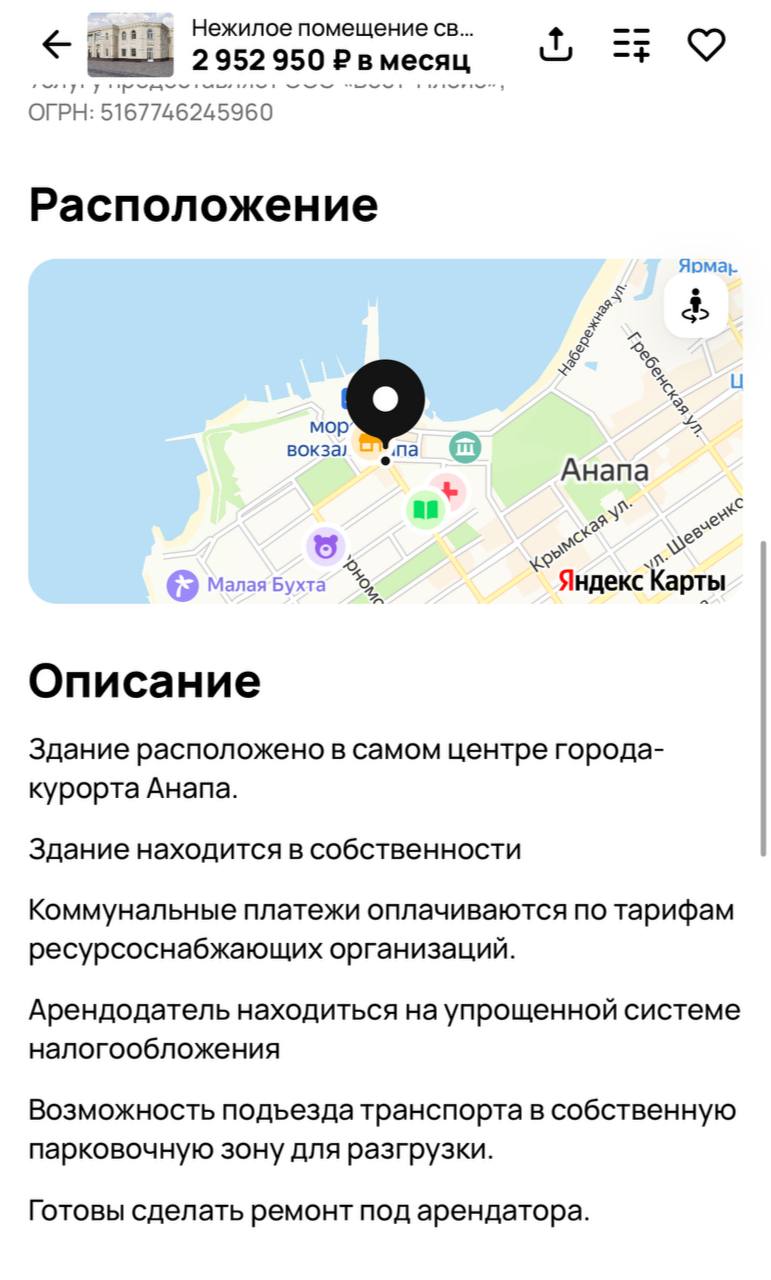Viewport: 771px width, 1280px height.
Task: Open the add-to-list icon in the header
Action: point(632,44)
